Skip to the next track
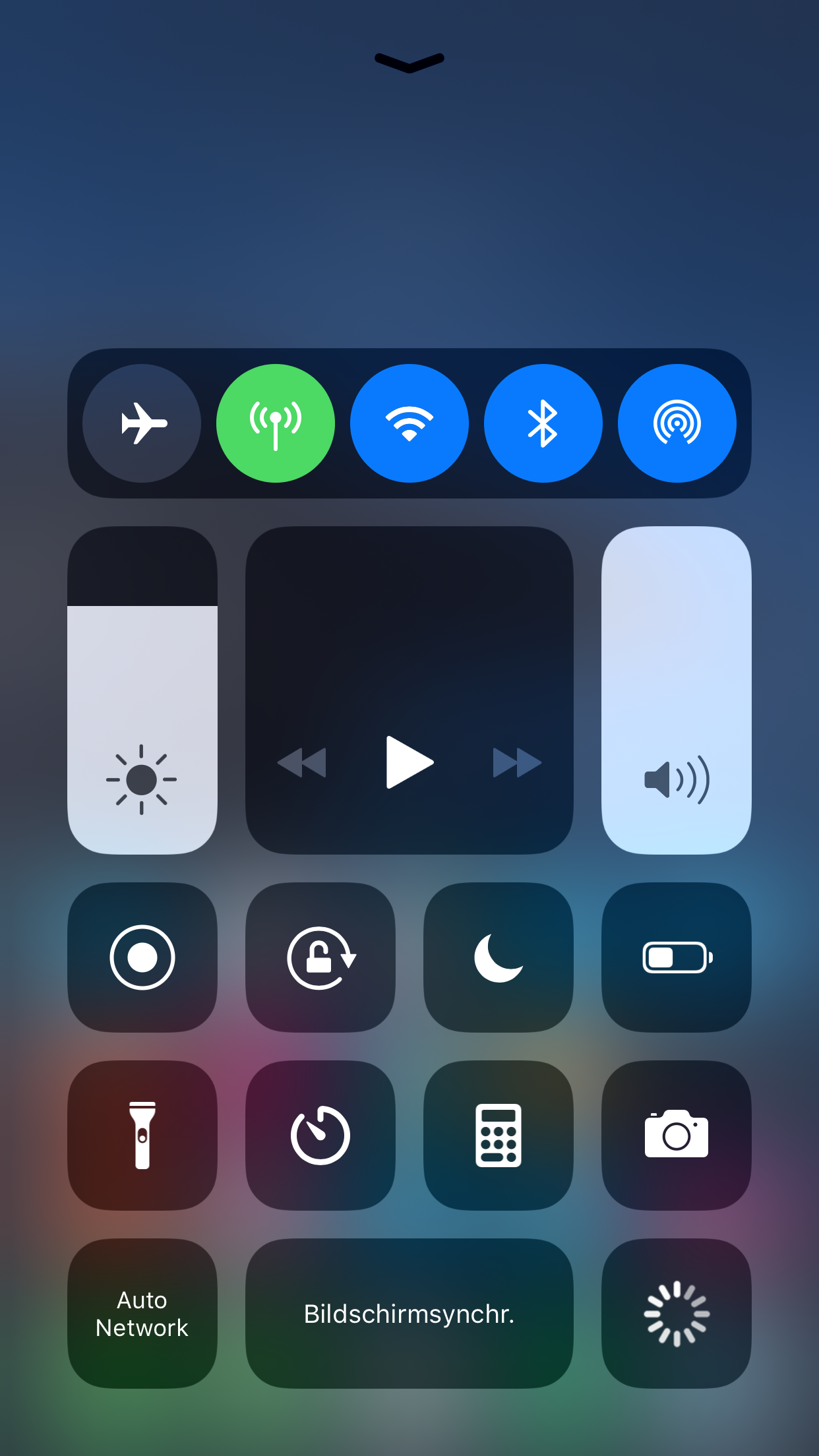 [518, 763]
